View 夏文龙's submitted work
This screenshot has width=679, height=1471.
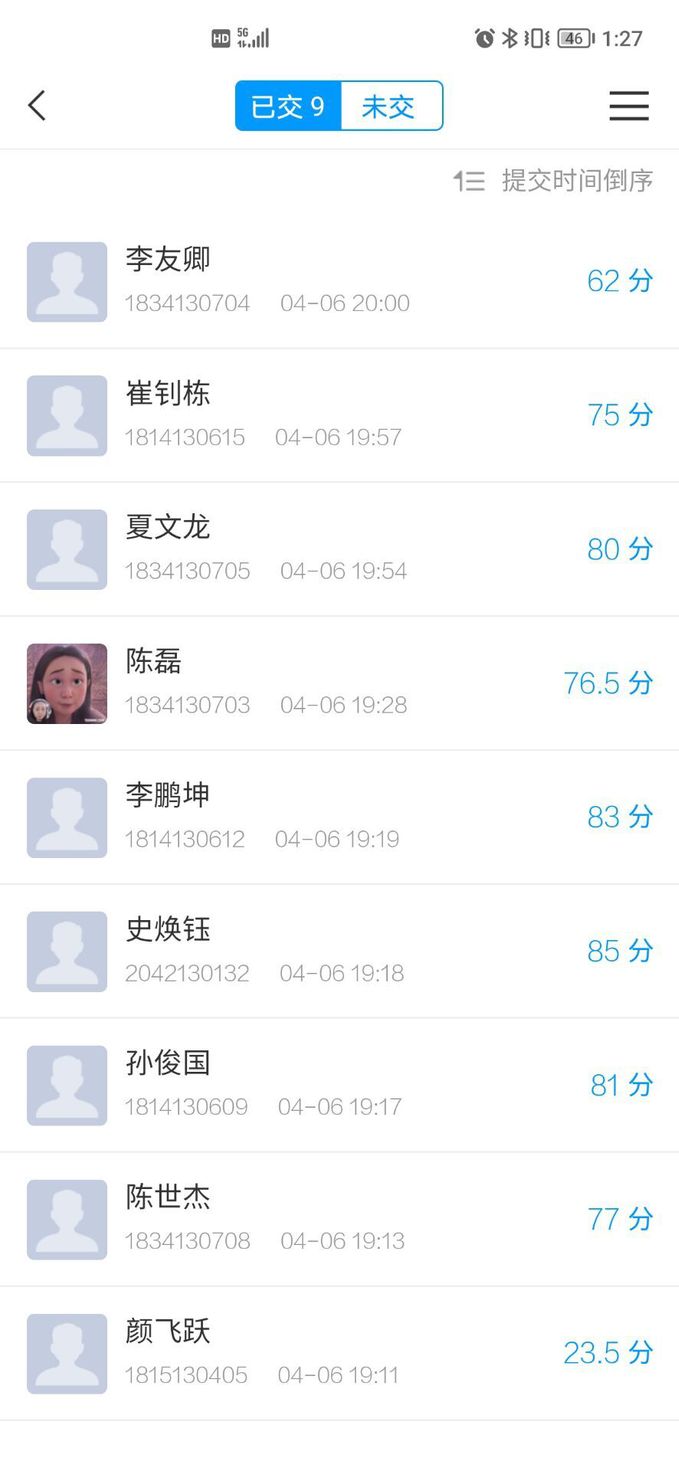point(339,549)
